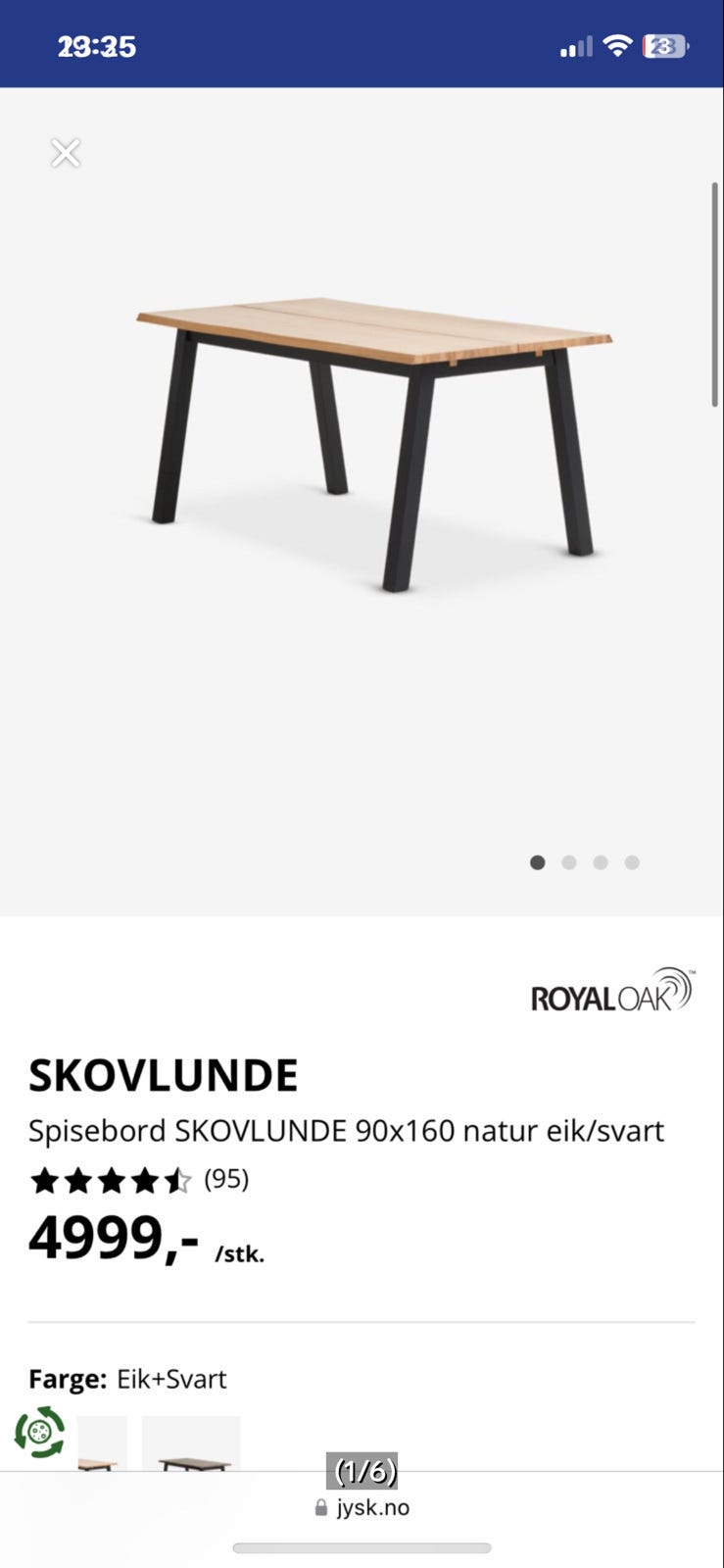Image resolution: width=724 pixels, height=1568 pixels.
Task: Open the (95) customer reviews
Action: tap(226, 1180)
